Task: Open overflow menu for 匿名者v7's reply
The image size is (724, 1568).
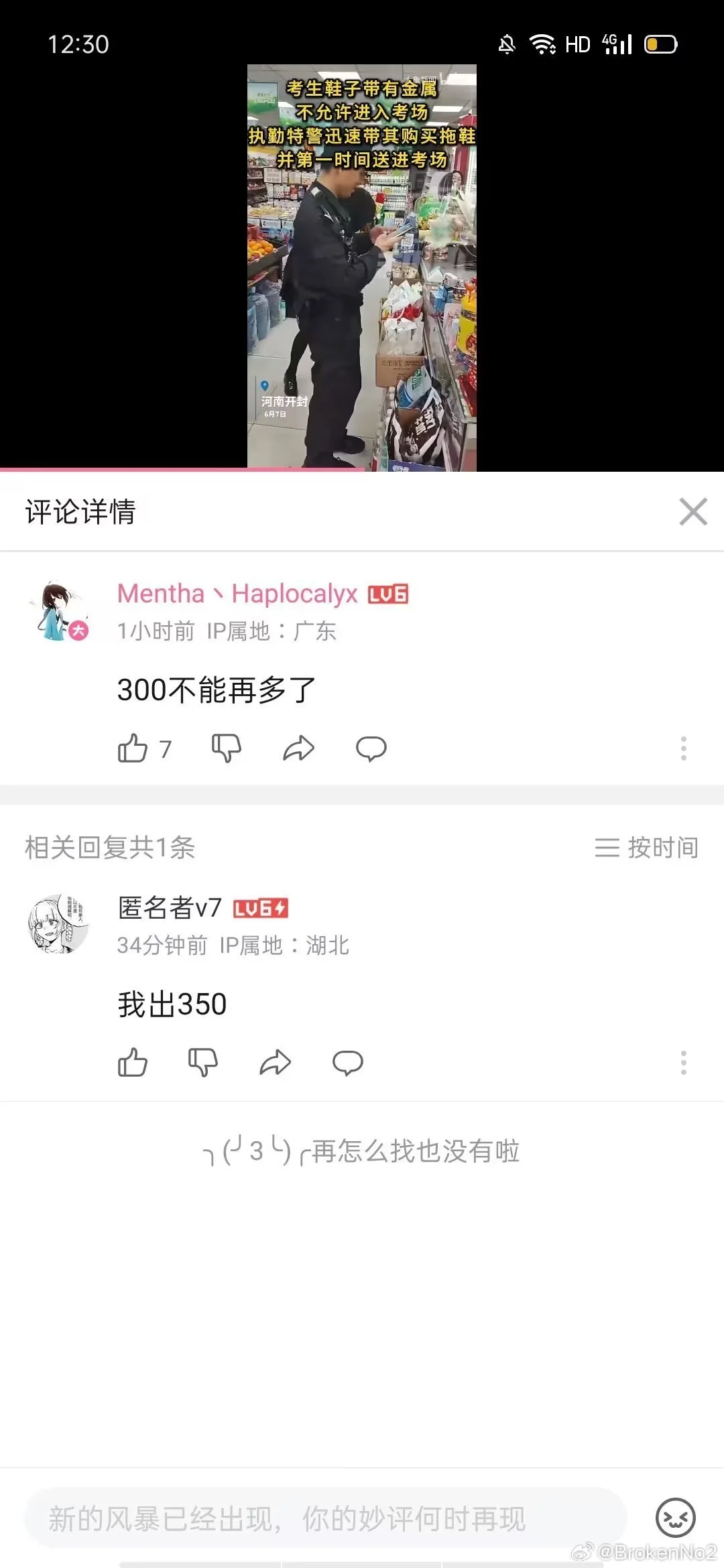Action: [x=683, y=1062]
